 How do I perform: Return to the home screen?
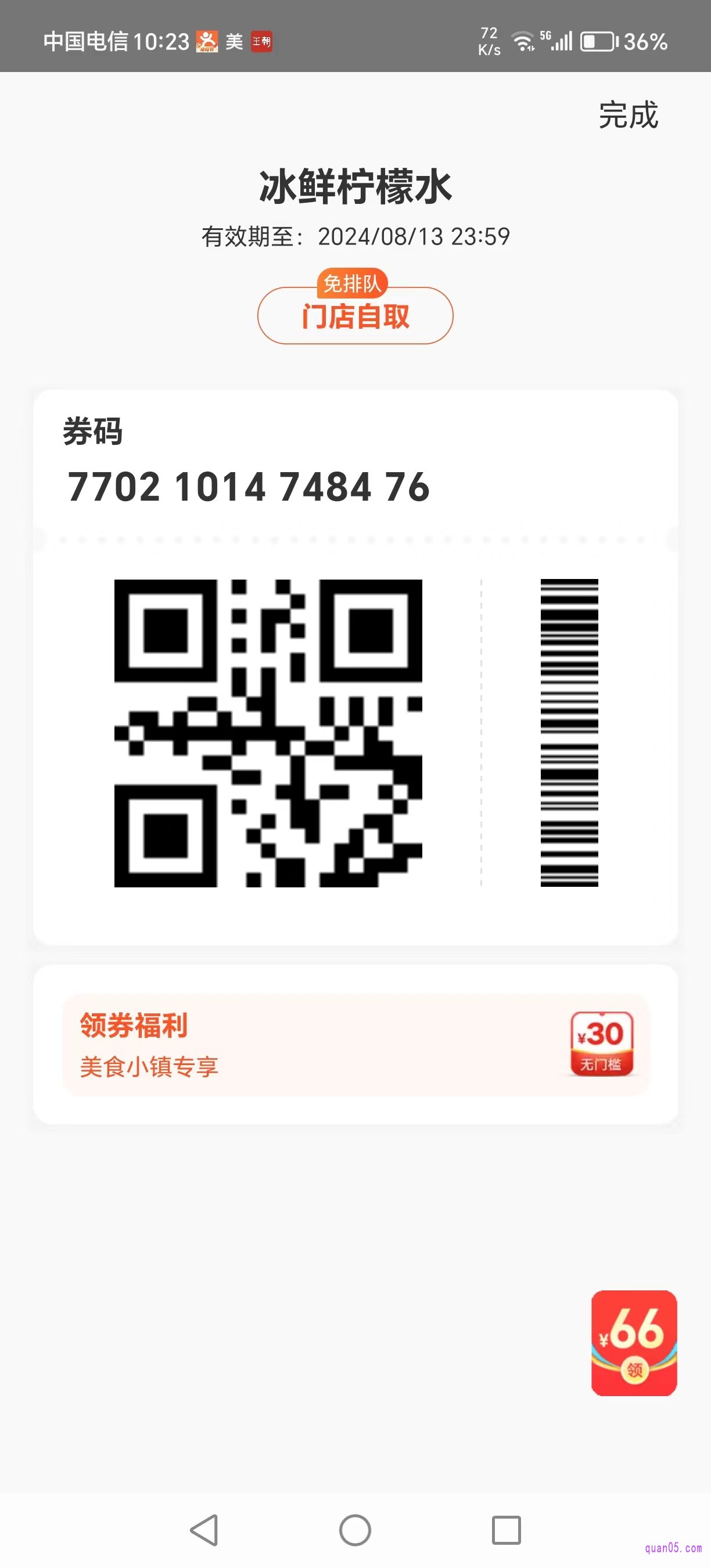(x=355, y=1530)
